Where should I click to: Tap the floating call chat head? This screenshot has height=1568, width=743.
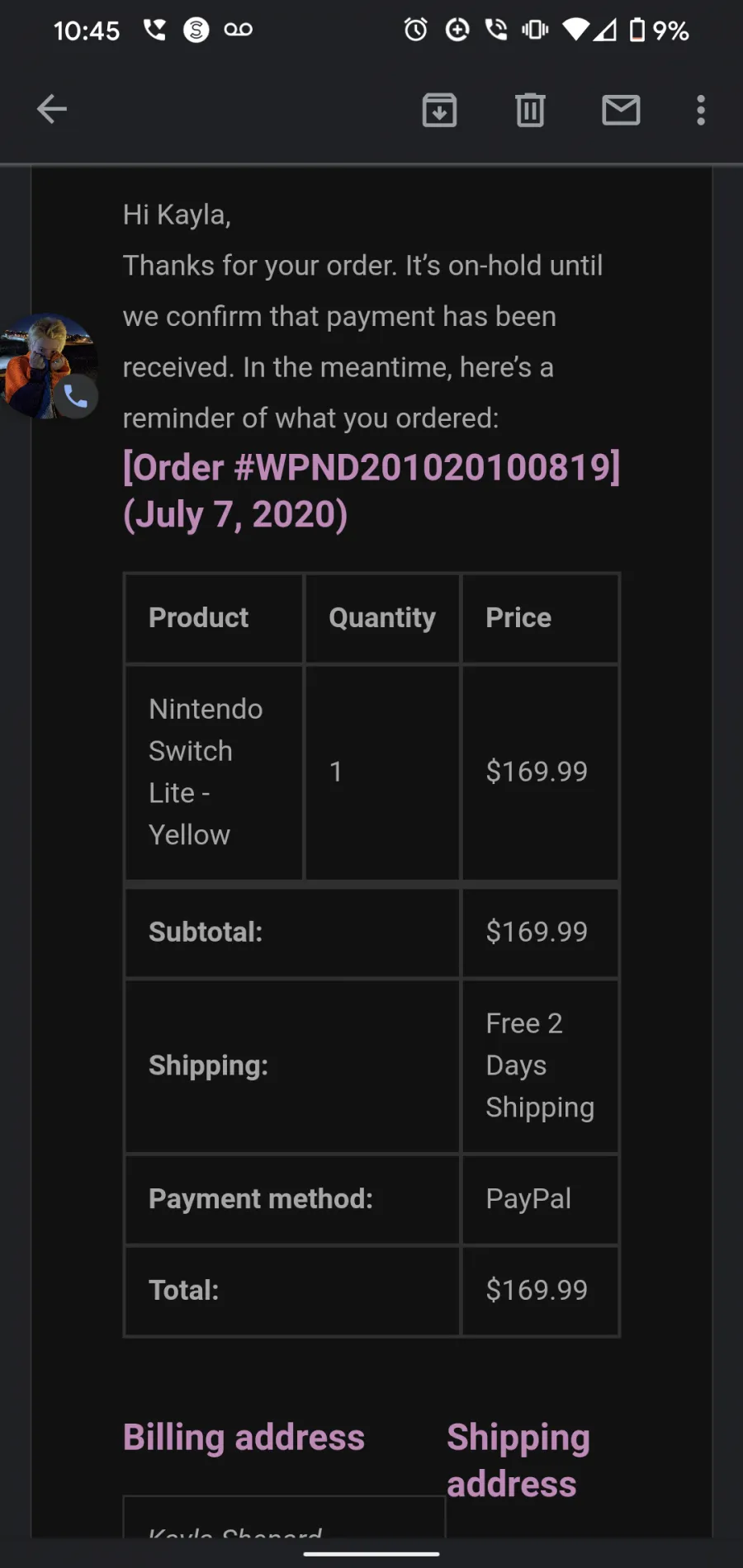pyautogui.click(x=48, y=366)
